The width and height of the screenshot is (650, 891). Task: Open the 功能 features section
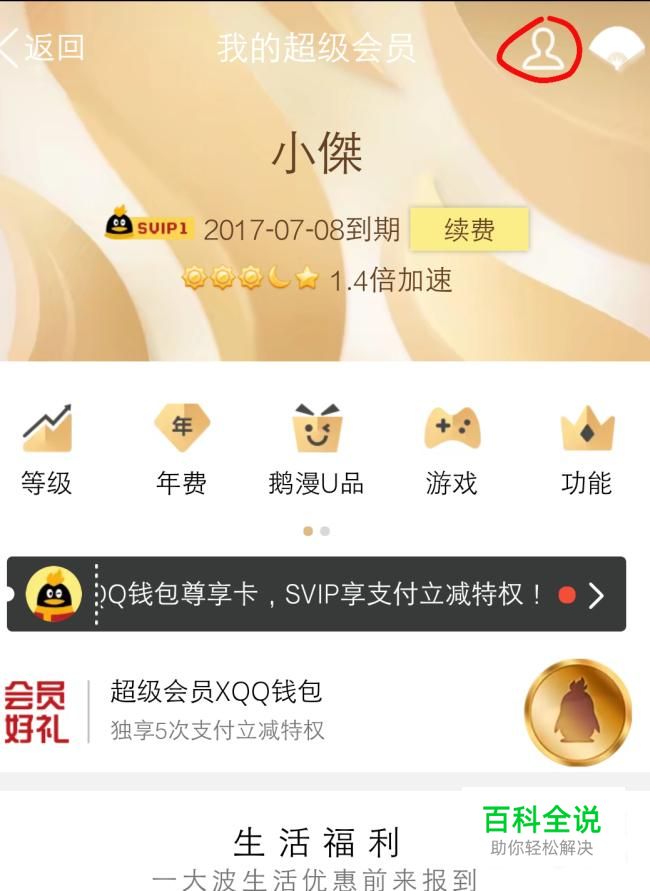(x=586, y=450)
